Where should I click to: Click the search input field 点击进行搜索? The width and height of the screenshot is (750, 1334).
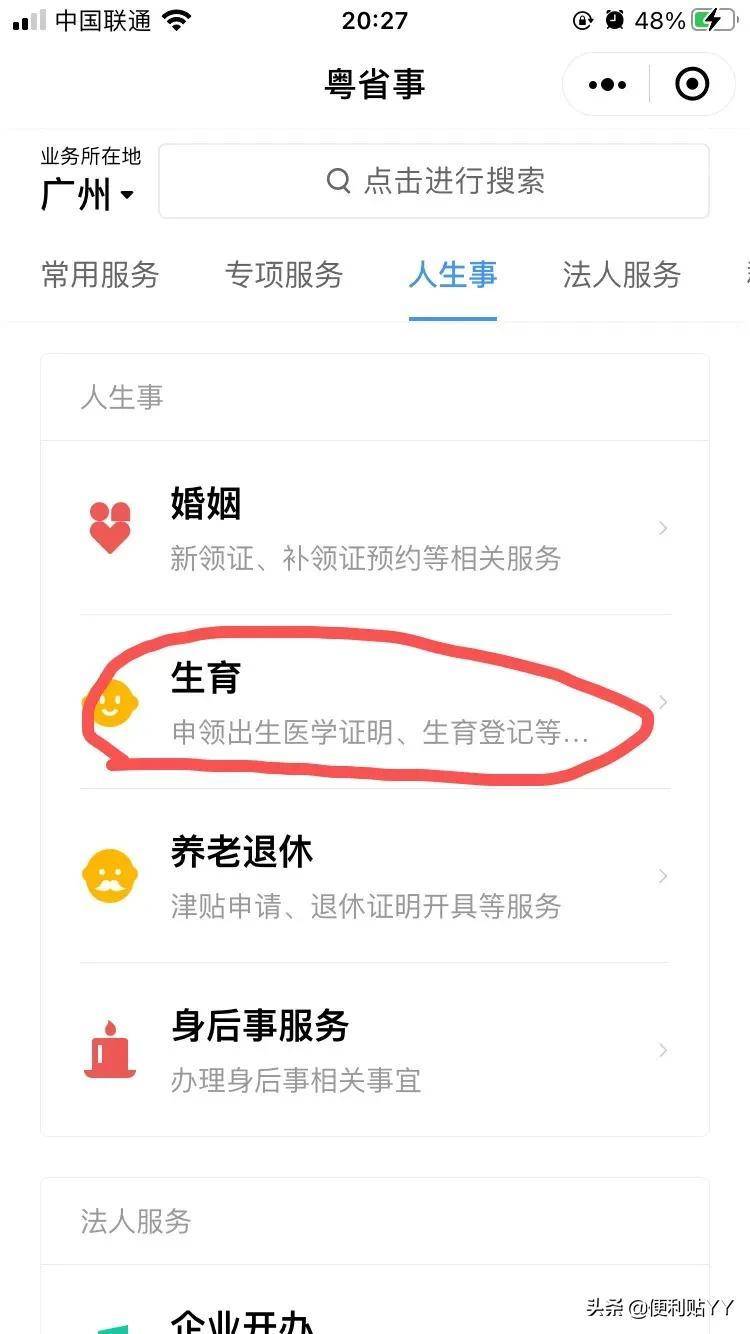[440, 181]
